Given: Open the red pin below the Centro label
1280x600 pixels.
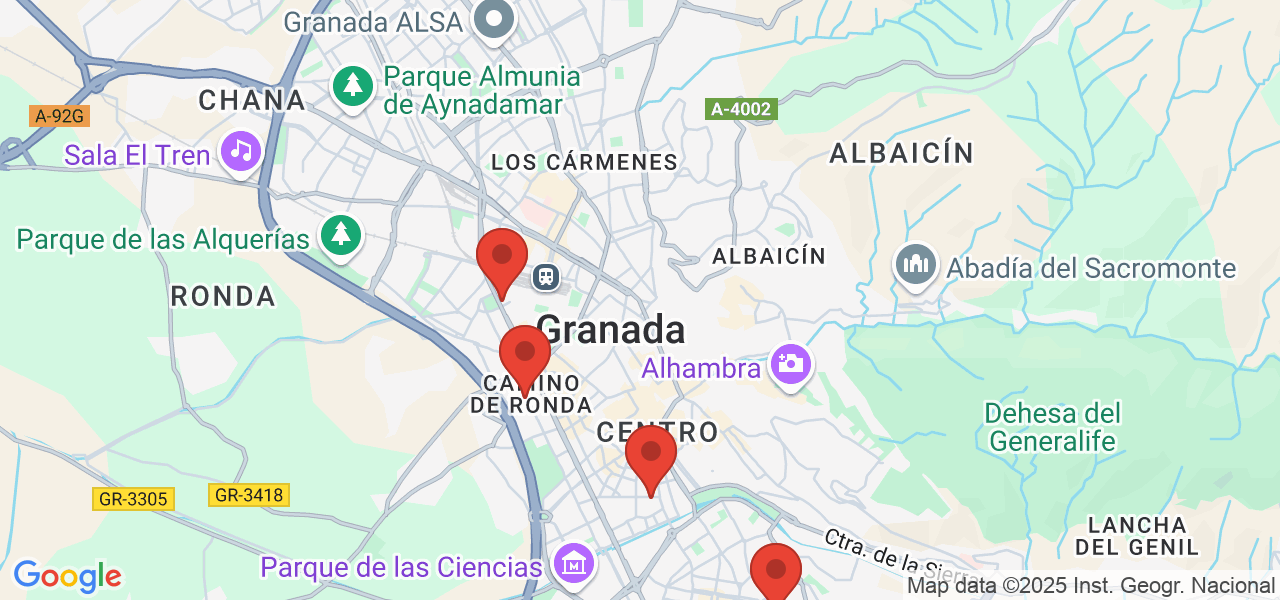Looking at the screenshot, I should [x=651, y=453].
